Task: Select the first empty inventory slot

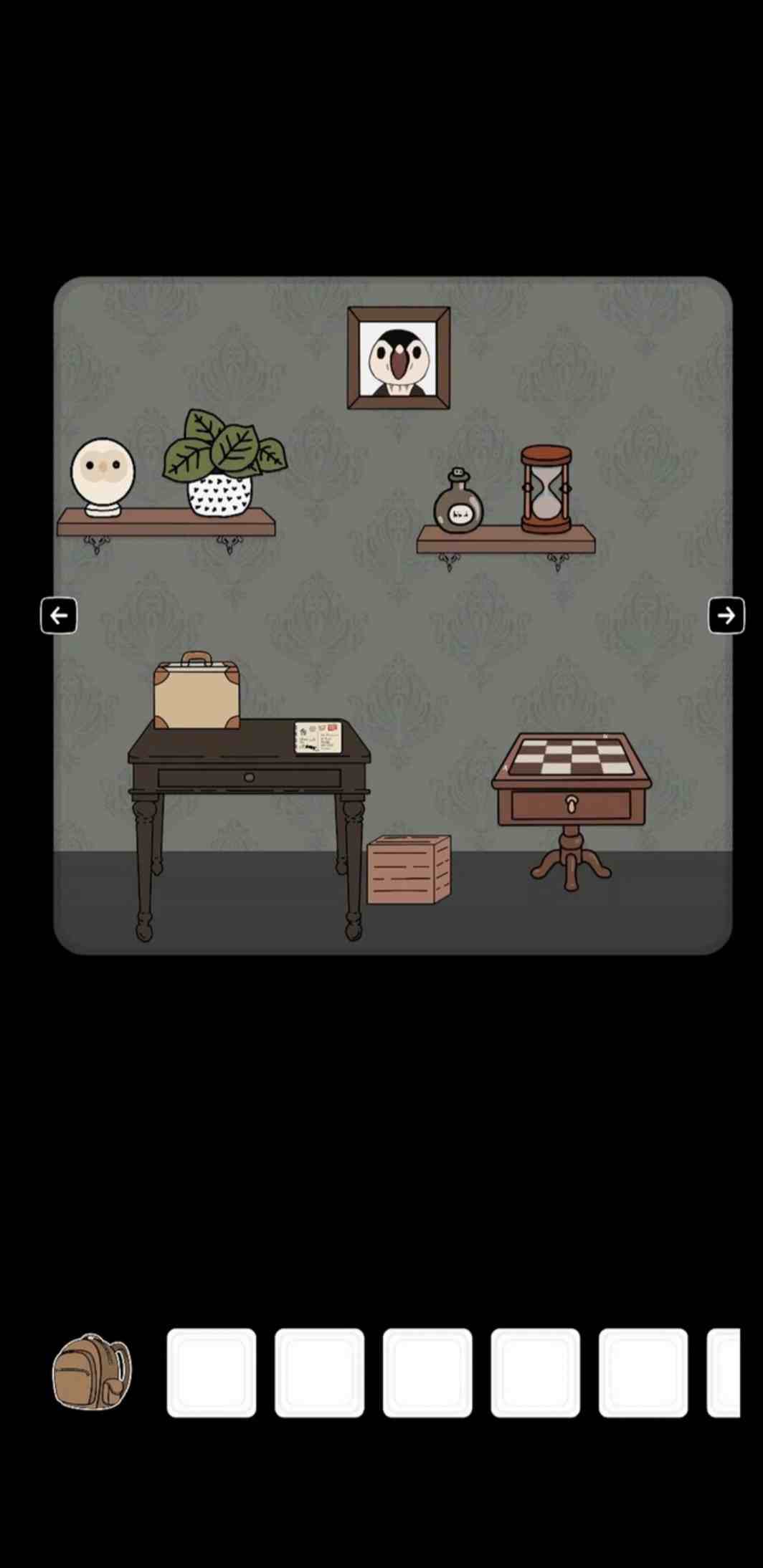Action: [212, 1372]
